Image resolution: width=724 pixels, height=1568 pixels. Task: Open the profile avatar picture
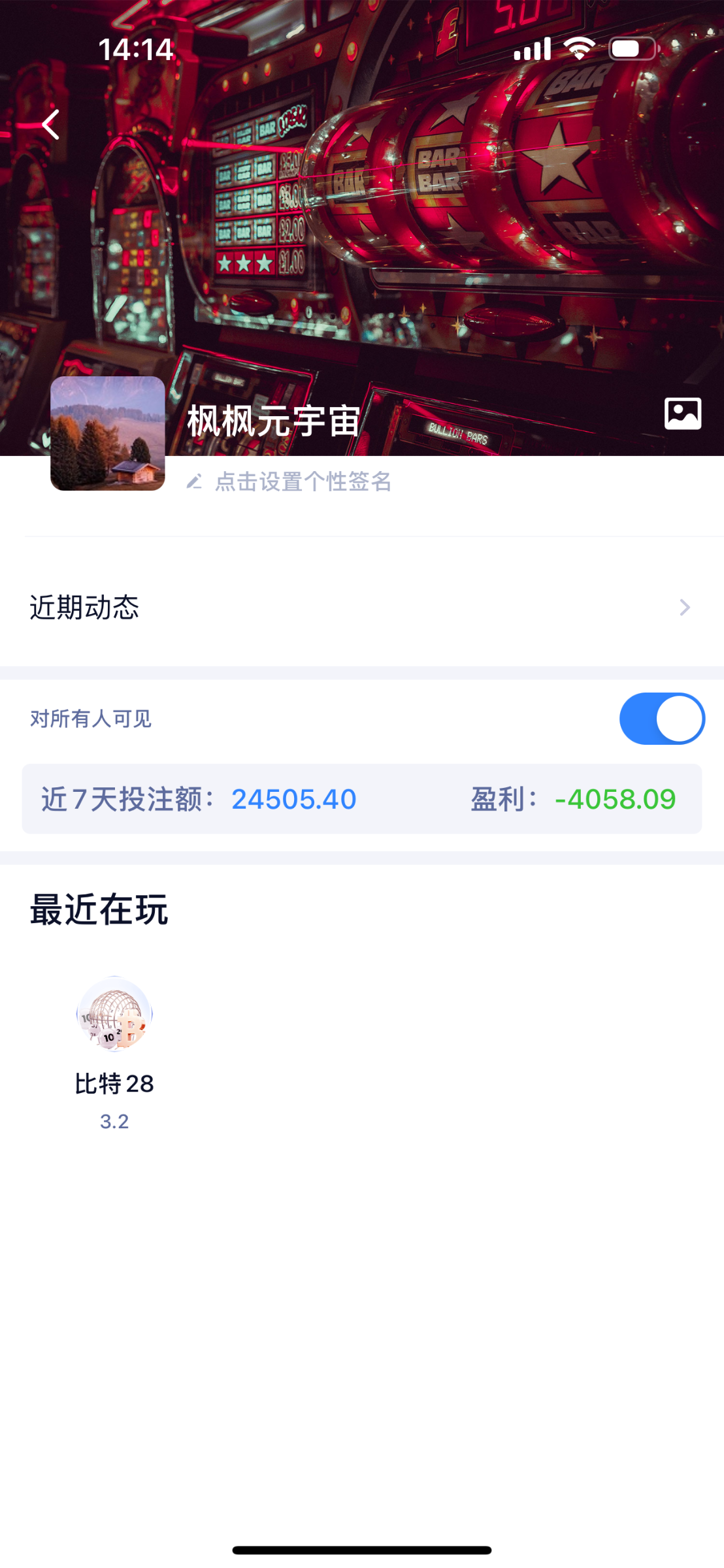click(x=108, y=433)
